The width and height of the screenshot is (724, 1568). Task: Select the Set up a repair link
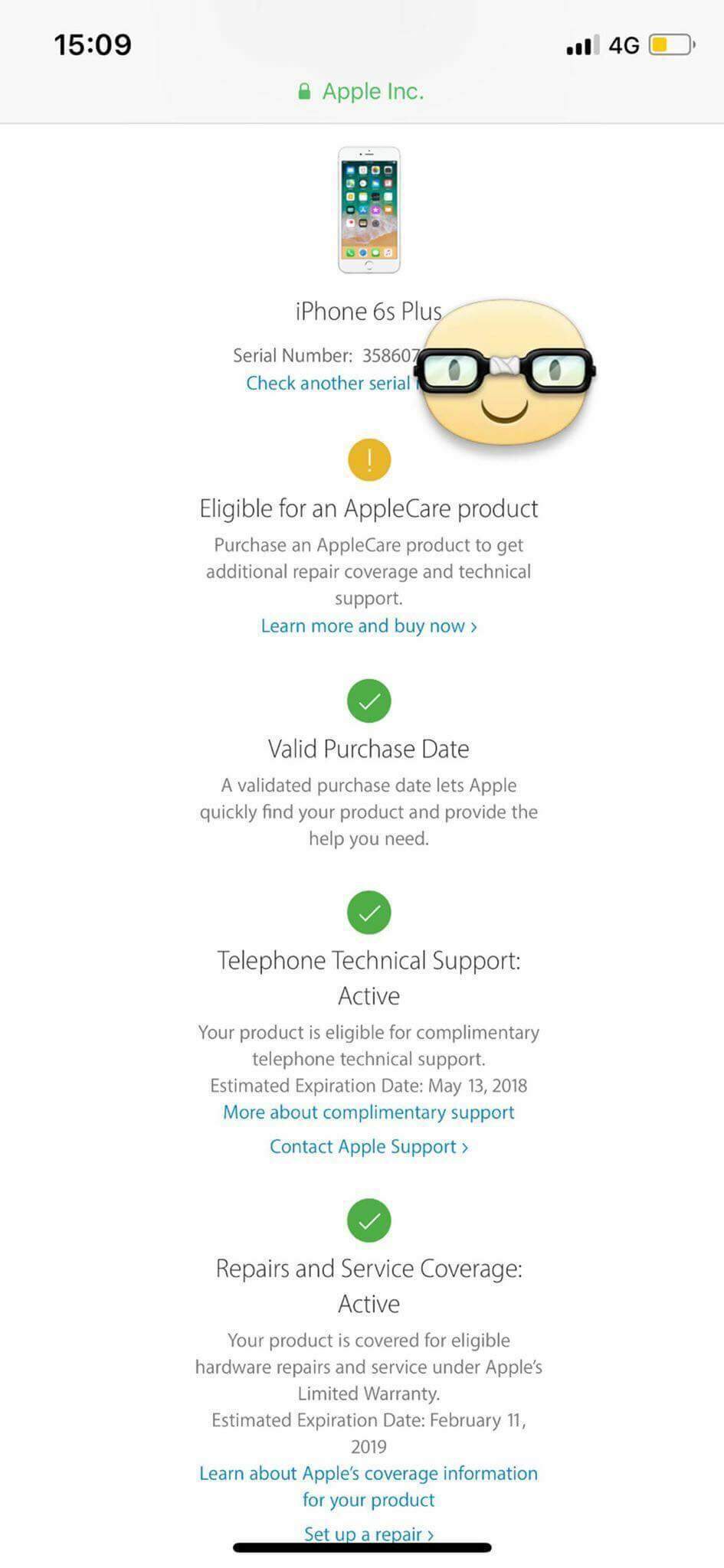tap(369, 1534)
